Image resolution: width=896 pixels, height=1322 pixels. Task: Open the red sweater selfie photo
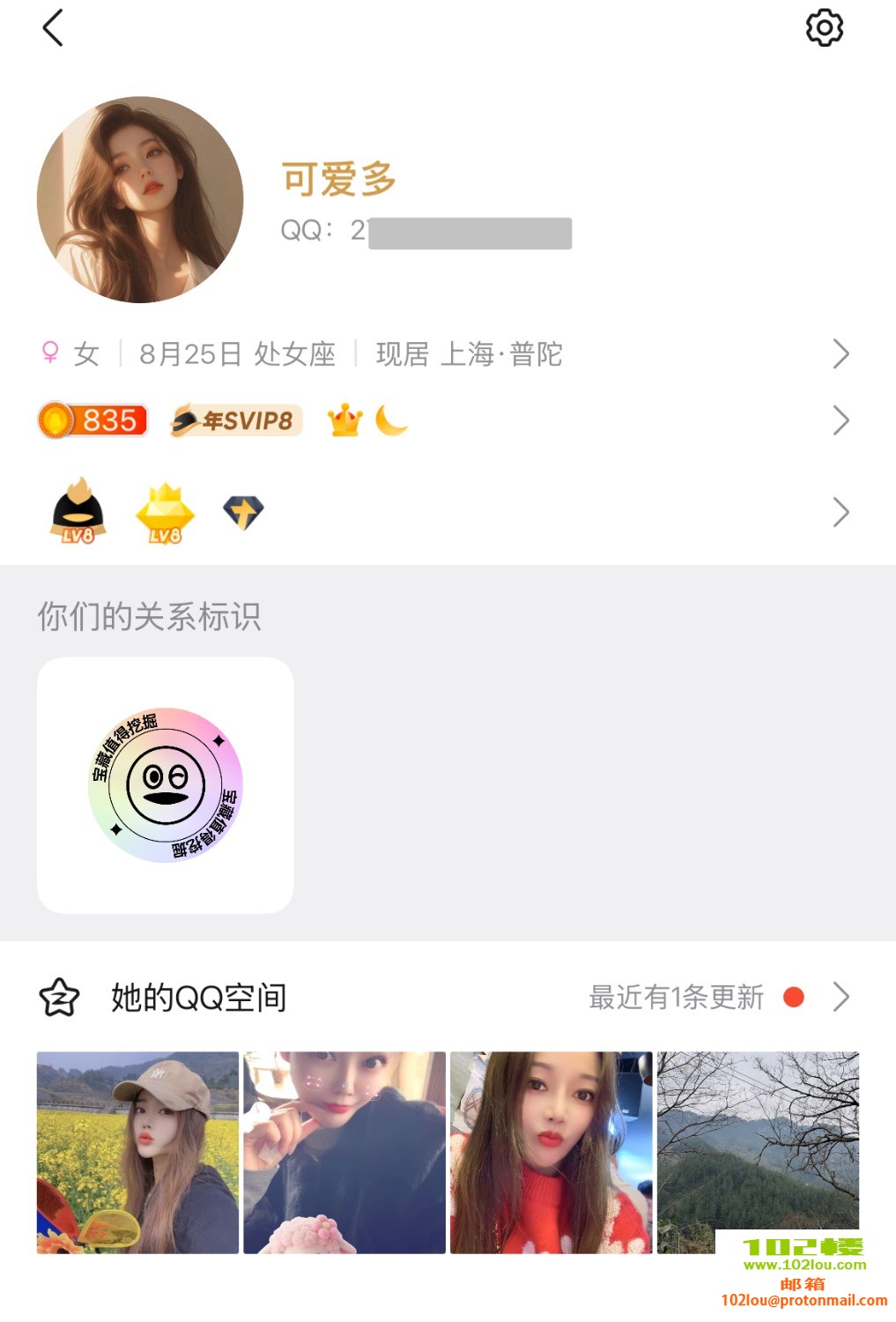tap(552, 1152)
